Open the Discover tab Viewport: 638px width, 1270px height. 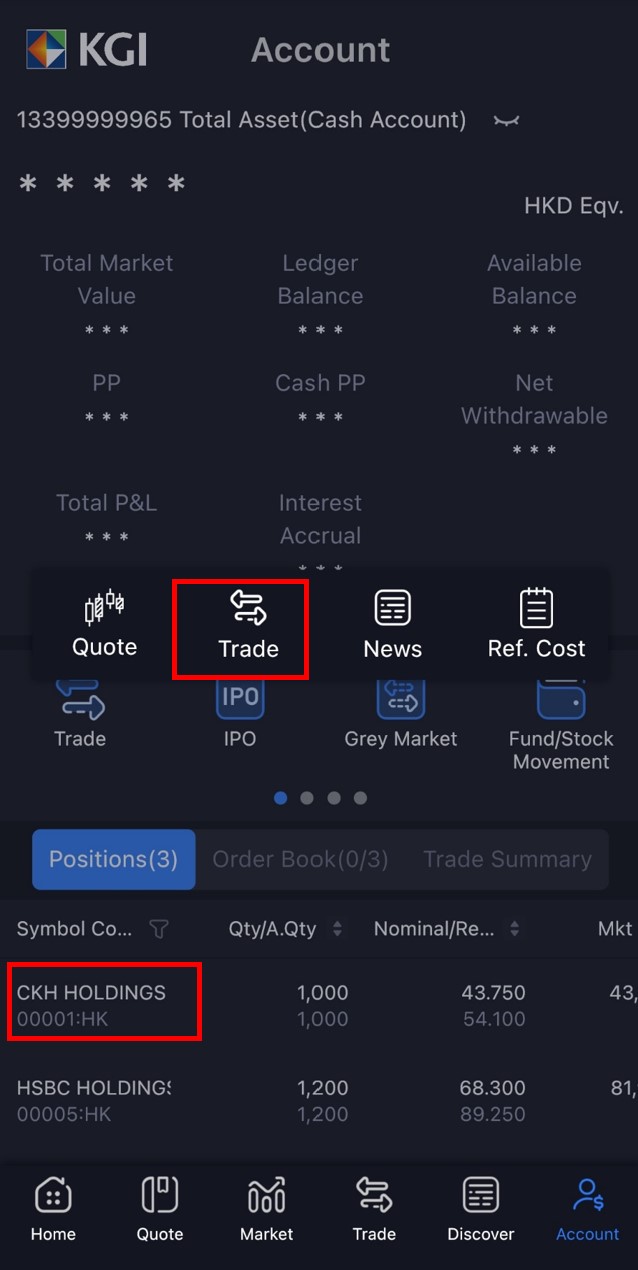[480, 1208]
